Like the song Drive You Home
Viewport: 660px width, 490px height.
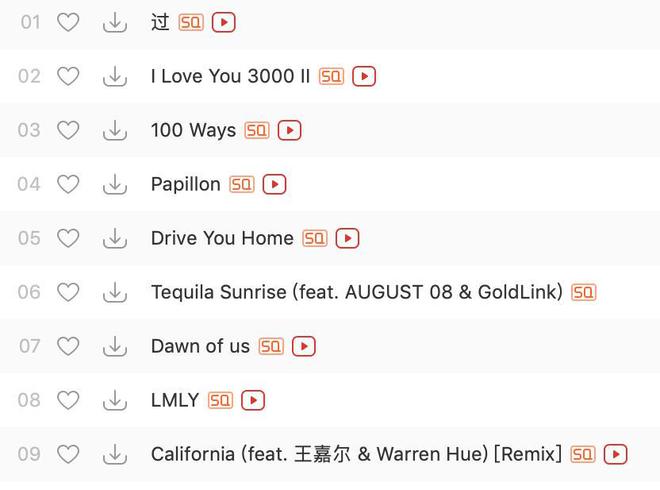tap(67, 238)
